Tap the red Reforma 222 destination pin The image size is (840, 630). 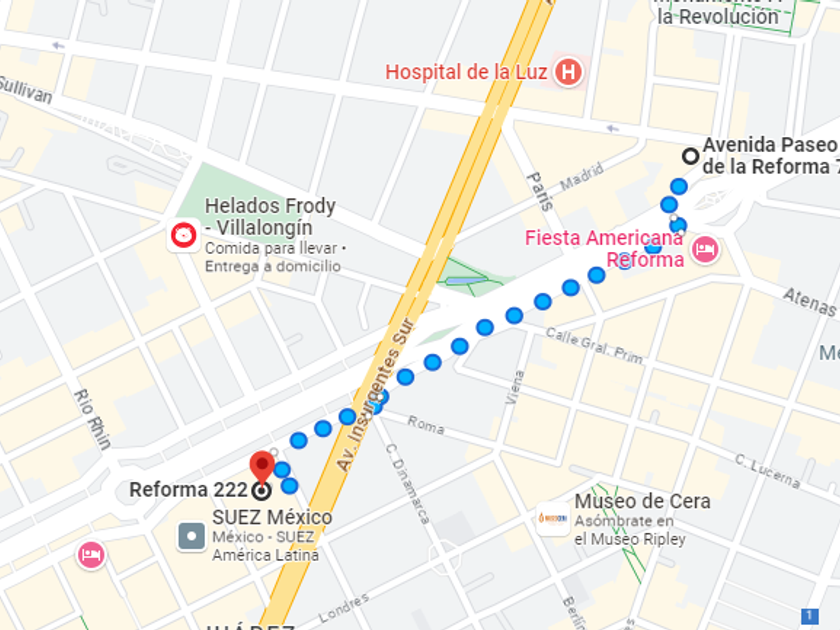click(x=262, y=468)
